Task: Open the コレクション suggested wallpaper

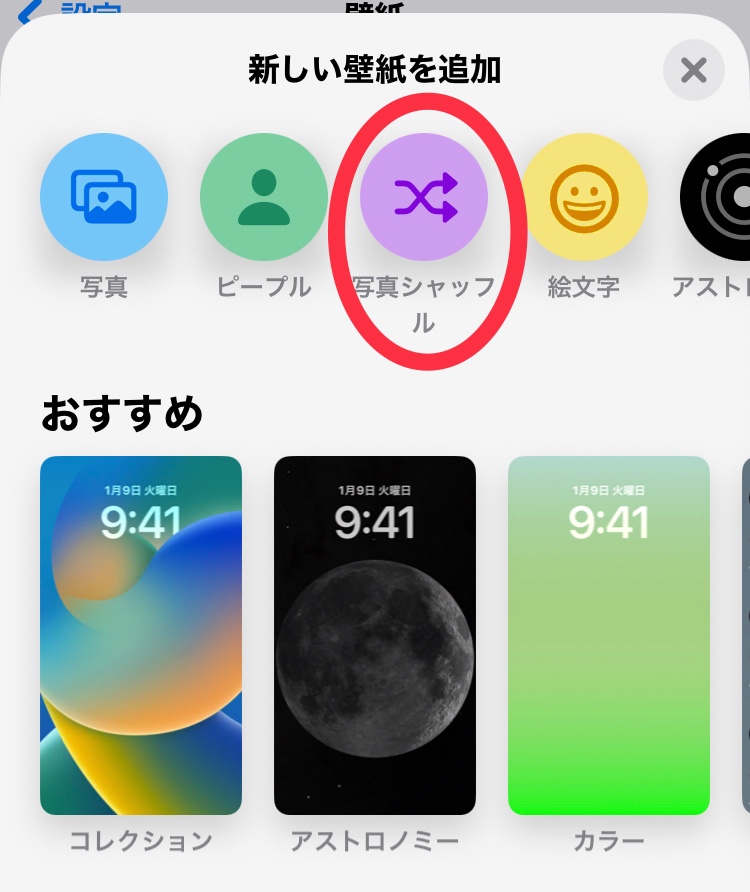Action: click(141, 635)
